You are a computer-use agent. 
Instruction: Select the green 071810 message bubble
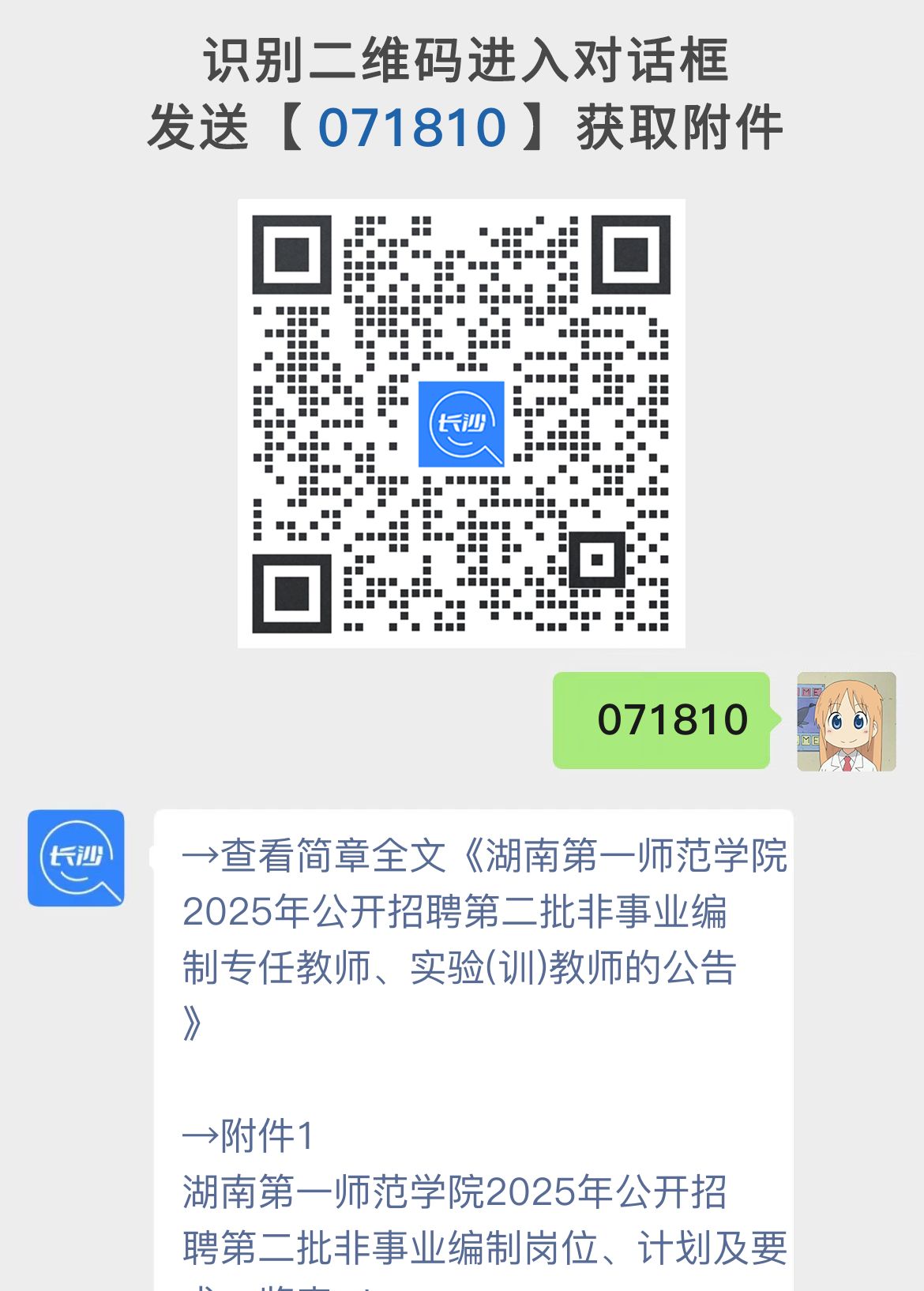tap(662, 719)
